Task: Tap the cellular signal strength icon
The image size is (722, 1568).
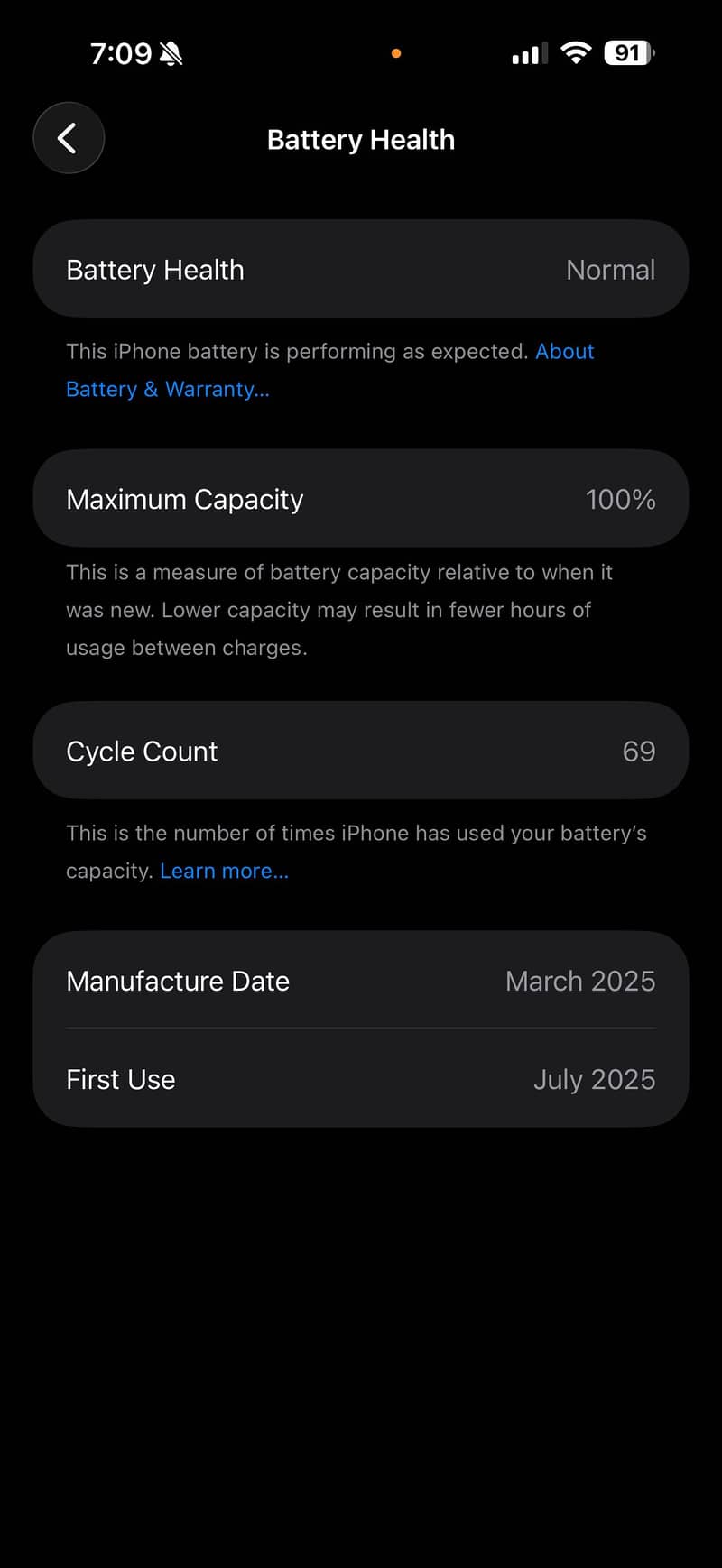Action: click(527, 53)
